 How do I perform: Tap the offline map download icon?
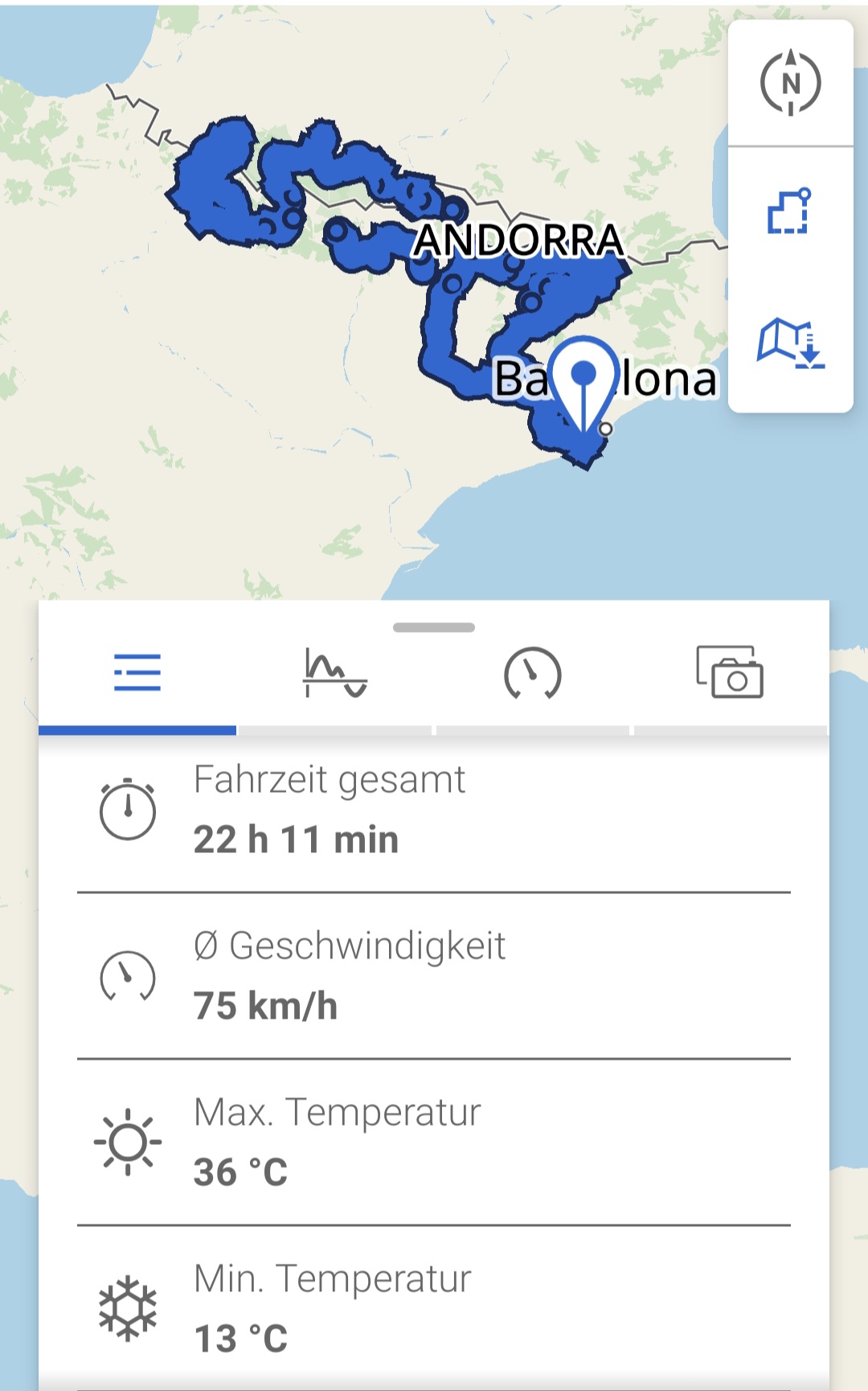pyautogui.click(x=791, y=343)
